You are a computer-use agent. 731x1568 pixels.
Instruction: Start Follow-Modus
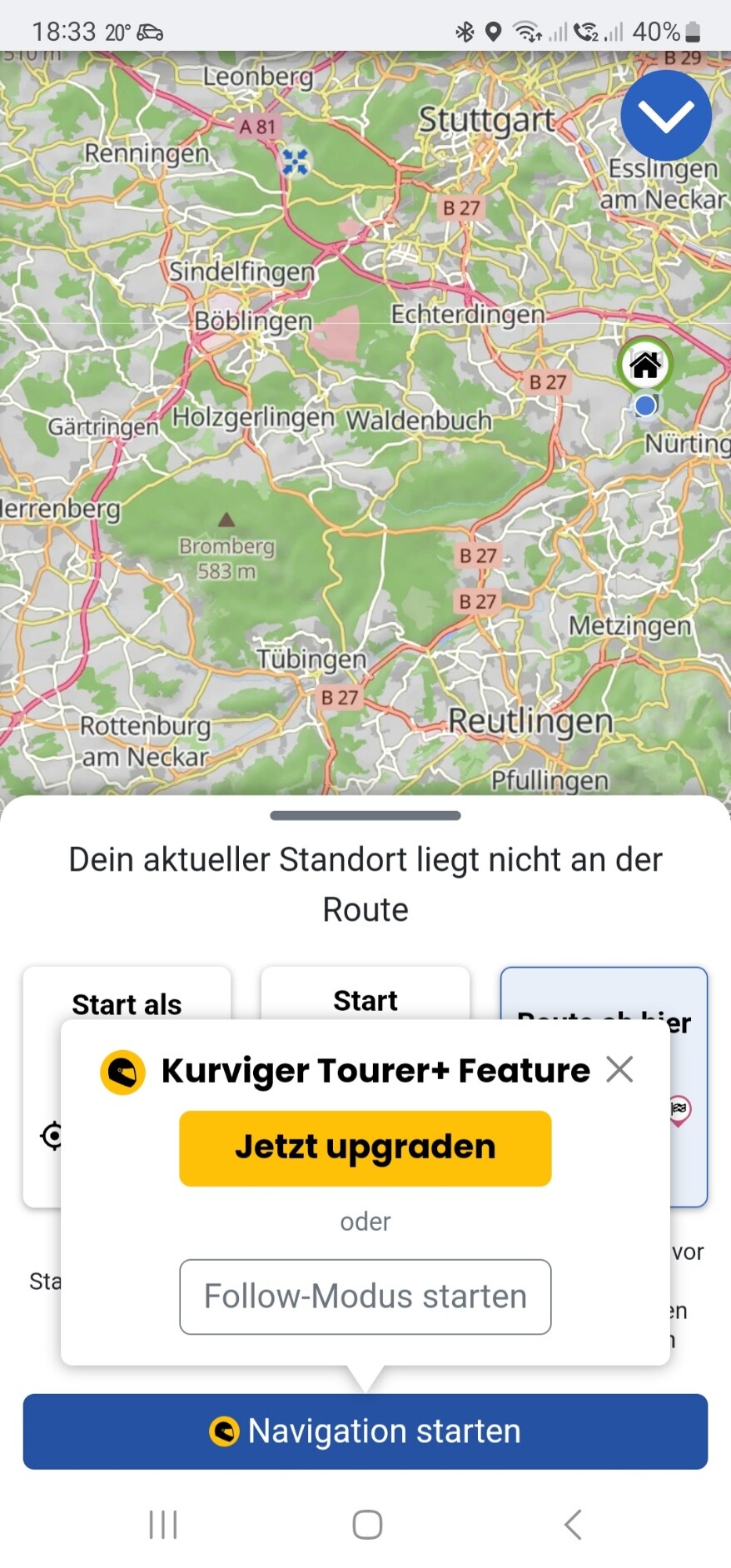(x=365, y=1297)
